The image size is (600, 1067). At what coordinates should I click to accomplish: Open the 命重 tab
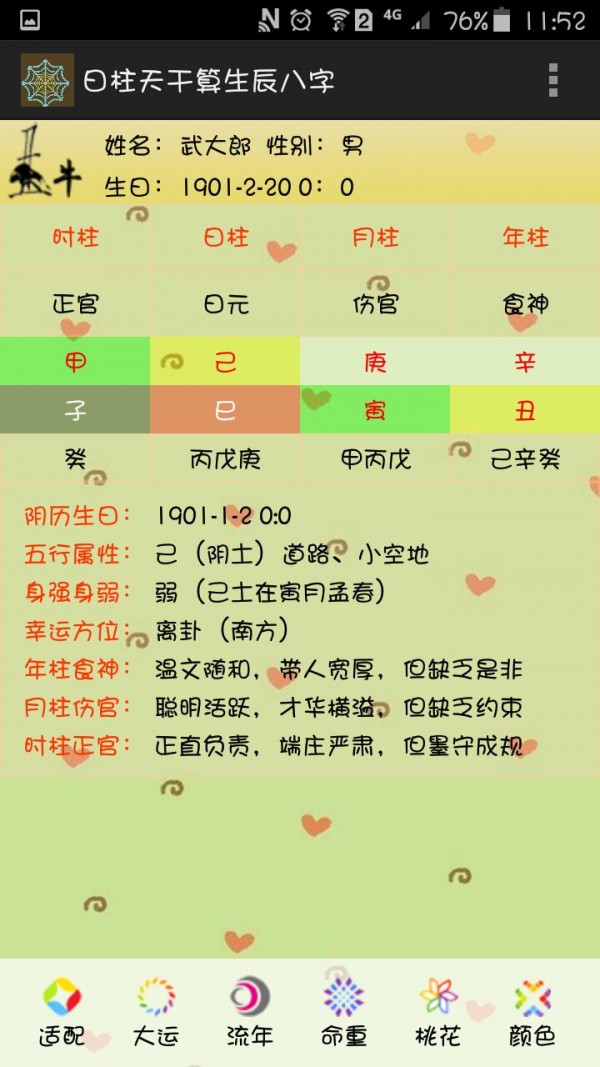point(344,1012)
